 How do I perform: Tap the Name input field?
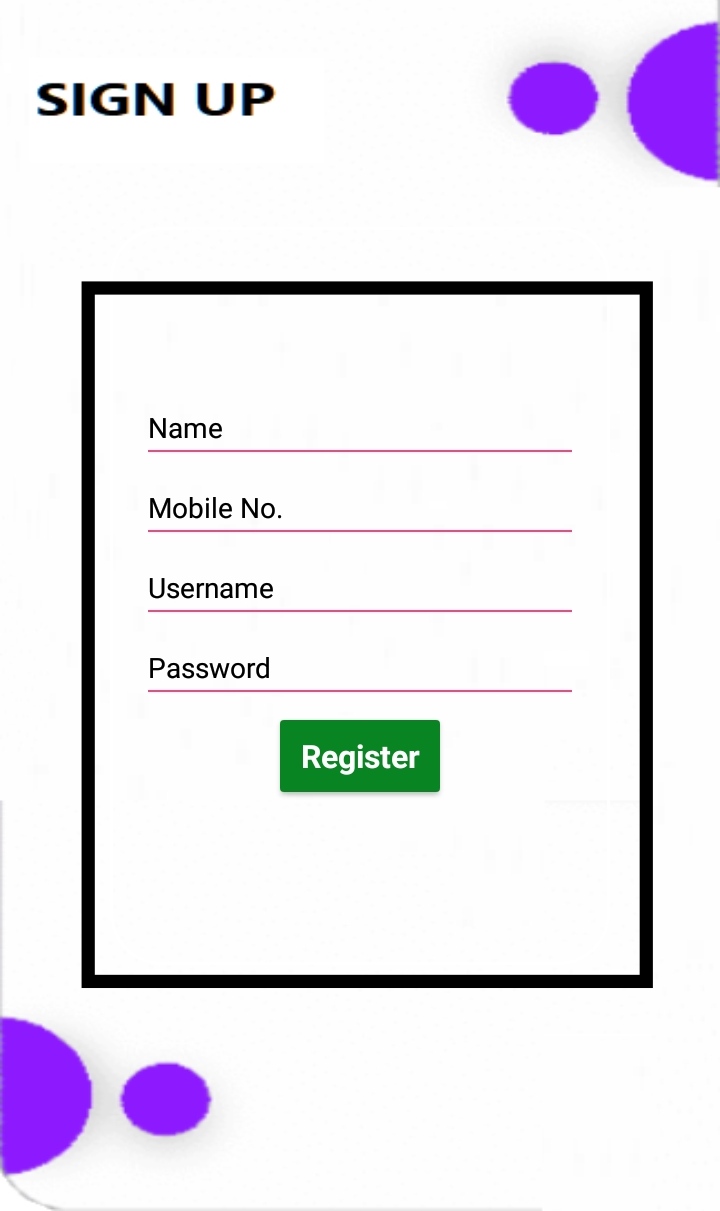tap(359, 430)
